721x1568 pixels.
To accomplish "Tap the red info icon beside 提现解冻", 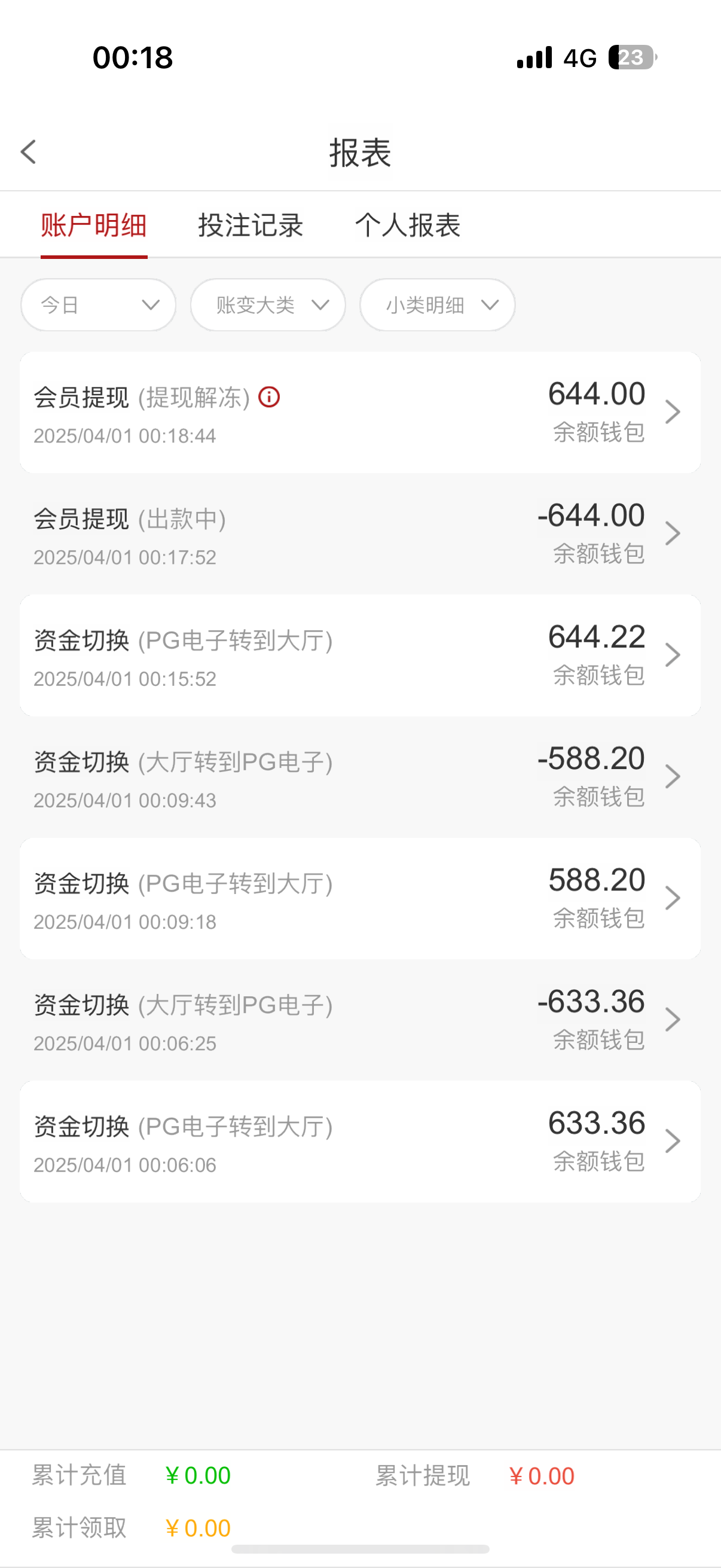I will [x=269, y=398].
